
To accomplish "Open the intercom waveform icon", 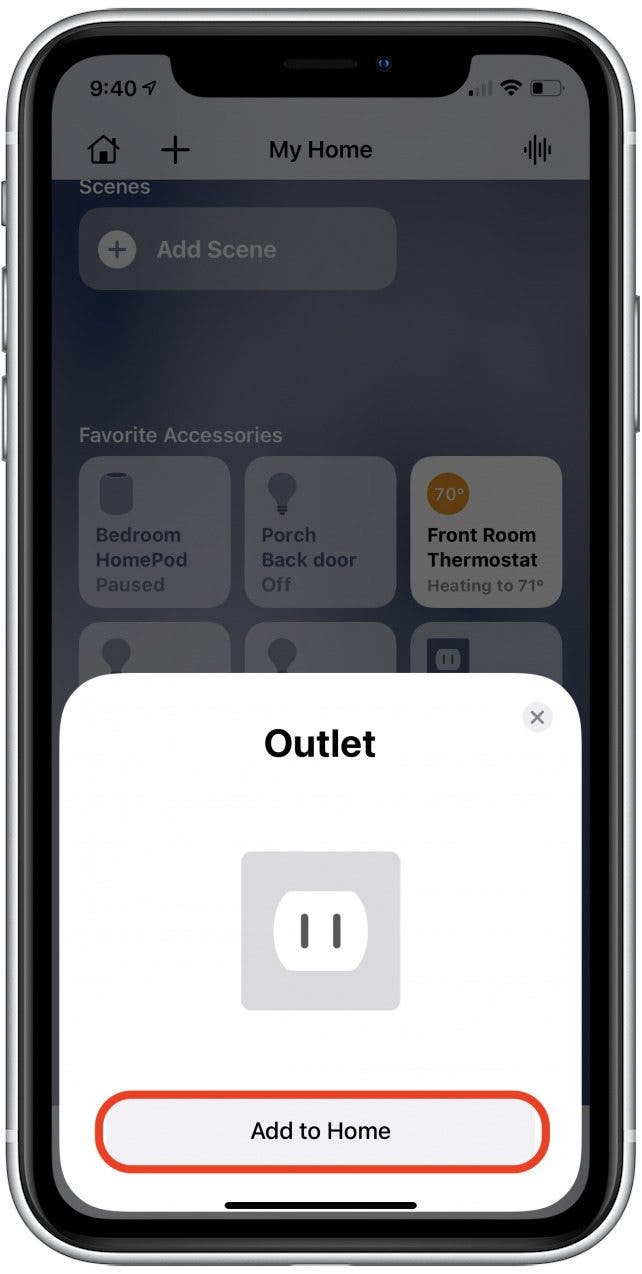I will point(537,150).
